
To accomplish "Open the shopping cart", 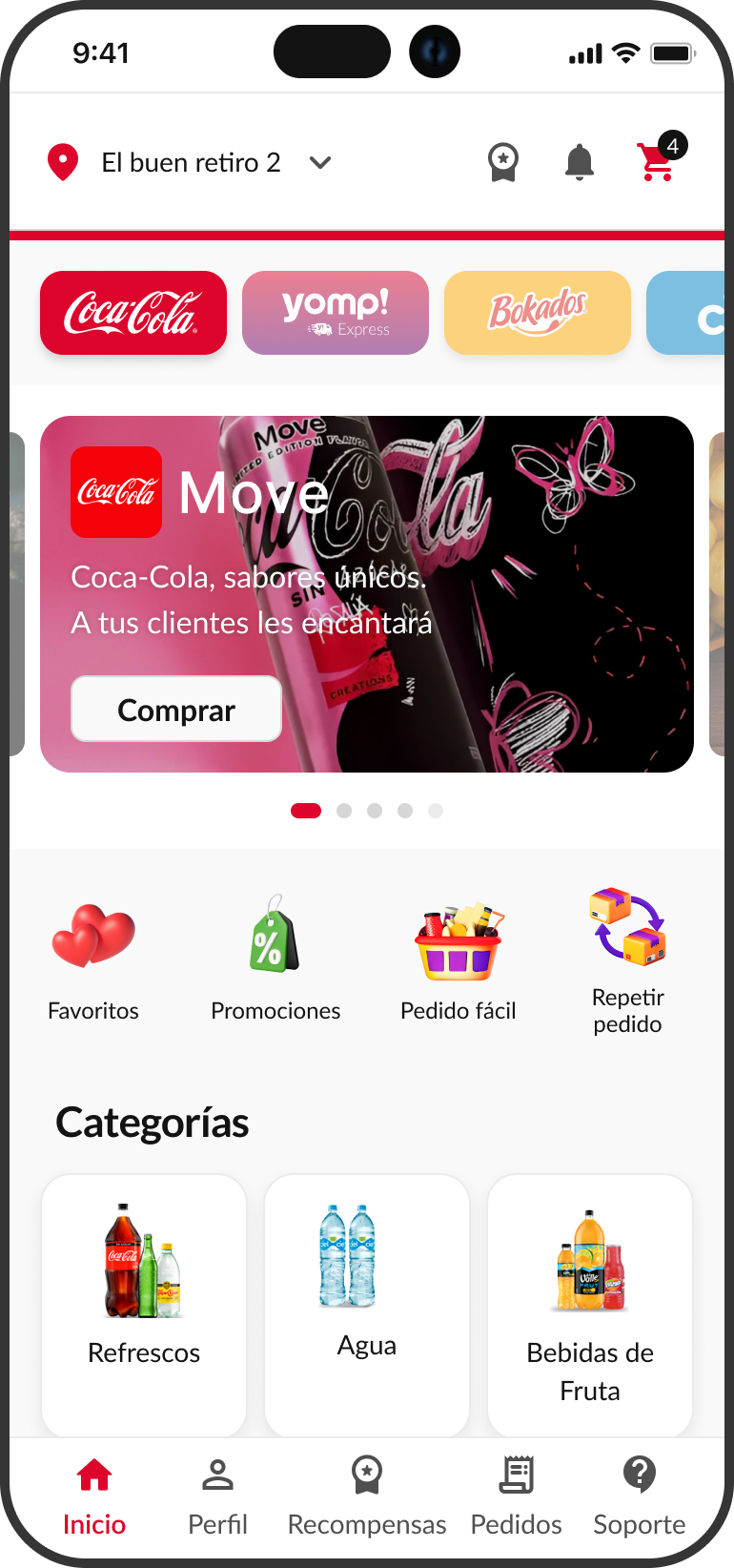I will (658, 161).
